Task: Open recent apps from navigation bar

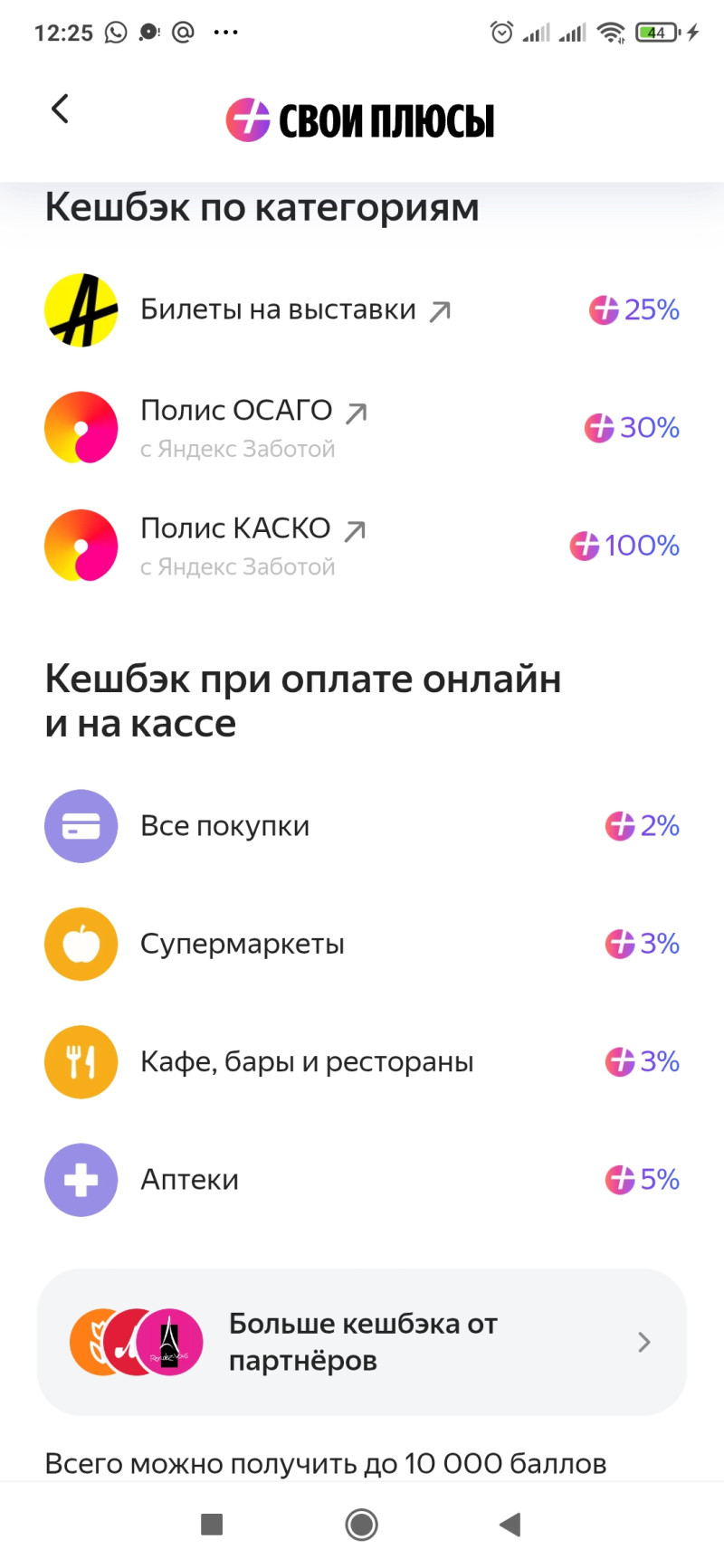Action: coord(212,1525)
